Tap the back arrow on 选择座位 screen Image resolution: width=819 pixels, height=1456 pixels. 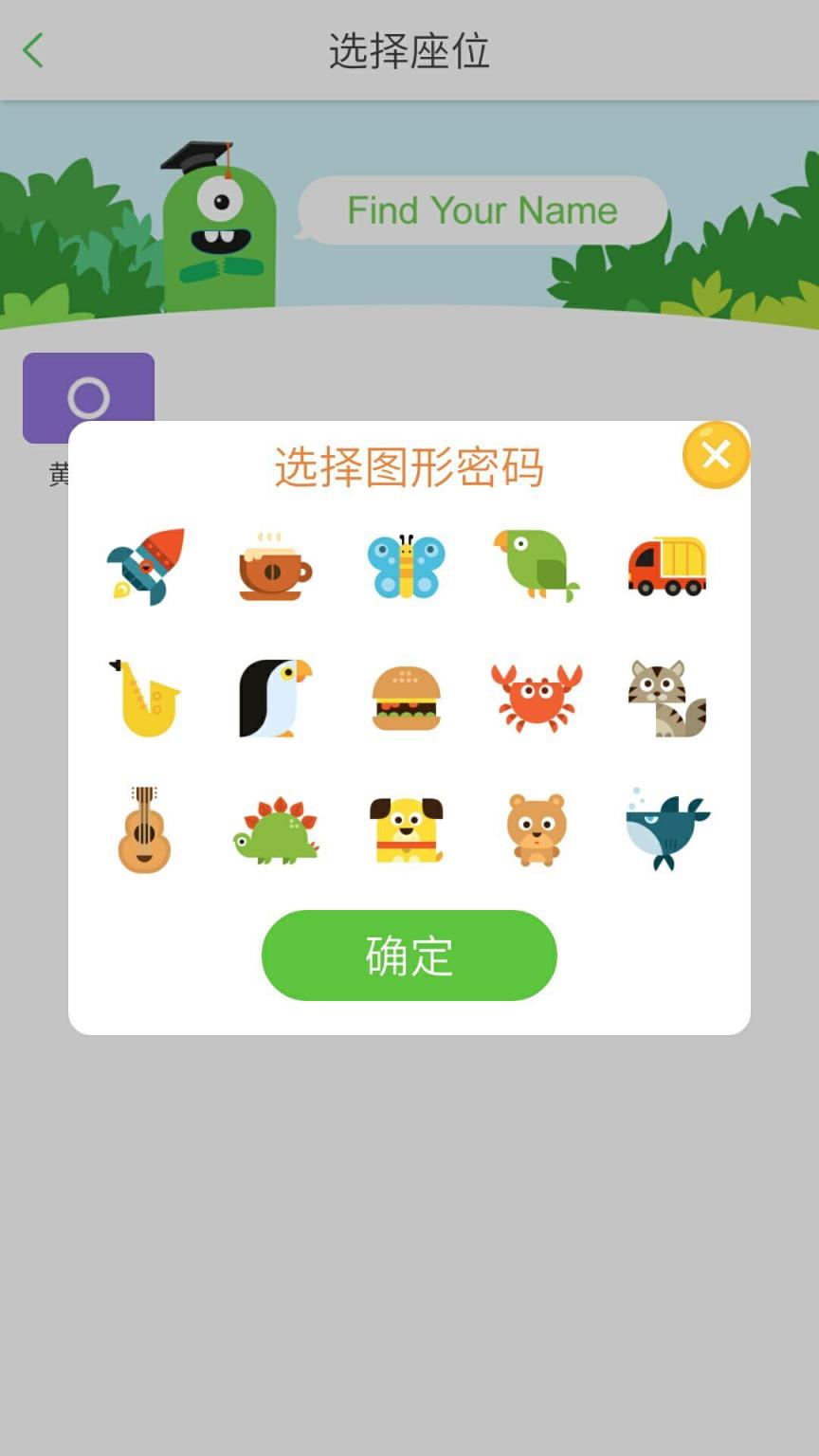[x=33, y=51]
